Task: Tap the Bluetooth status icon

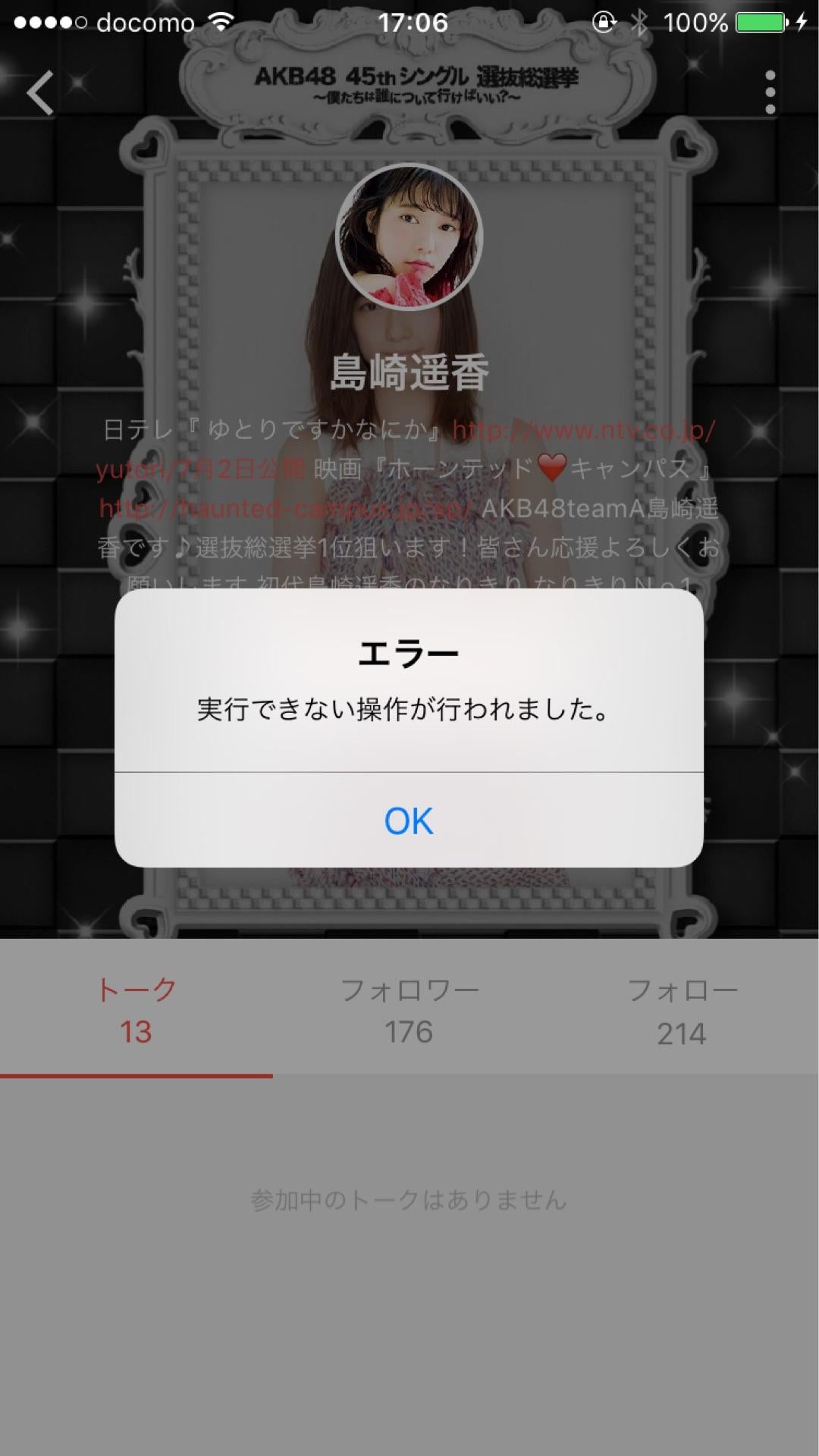Action: tap(639, 21)
